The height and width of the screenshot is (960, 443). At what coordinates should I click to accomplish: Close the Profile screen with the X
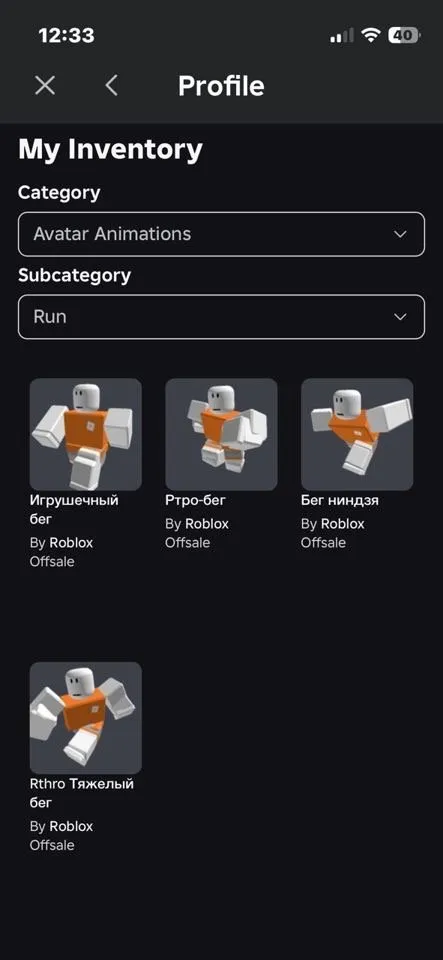click(45, 86)
